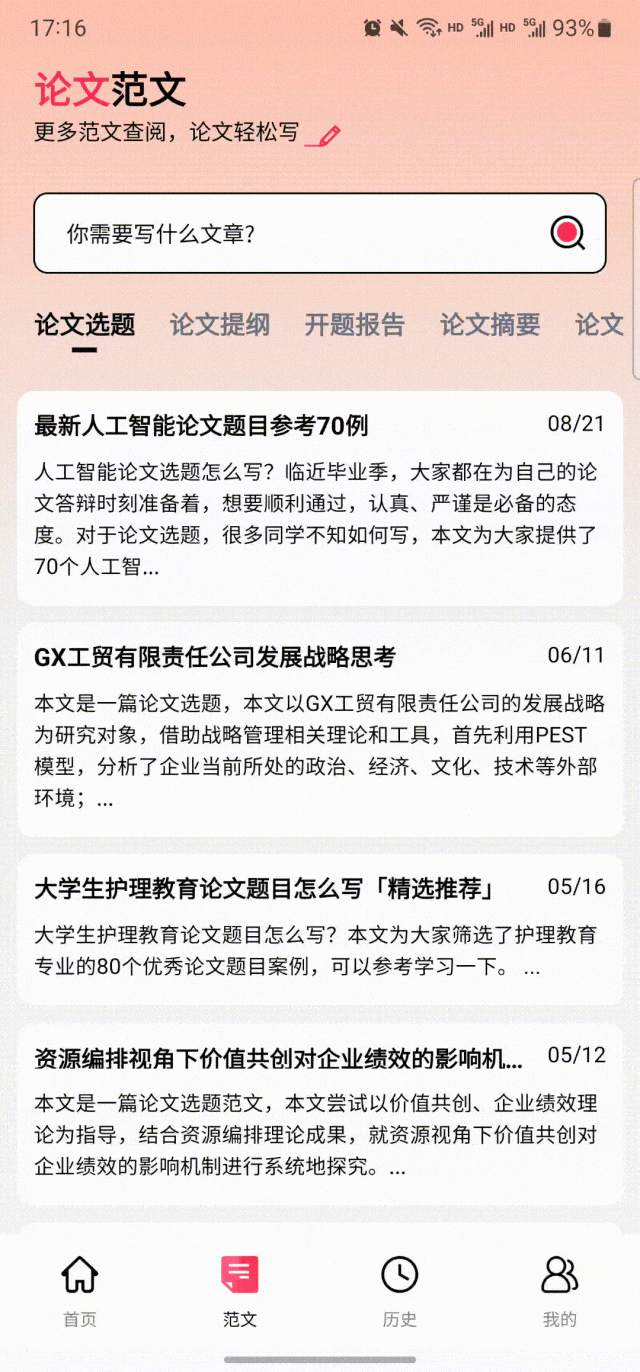This screenshot has height=1372, width=640.
Task: Select the 范文 bottom tab
Action: click(x=240, y=1292)
